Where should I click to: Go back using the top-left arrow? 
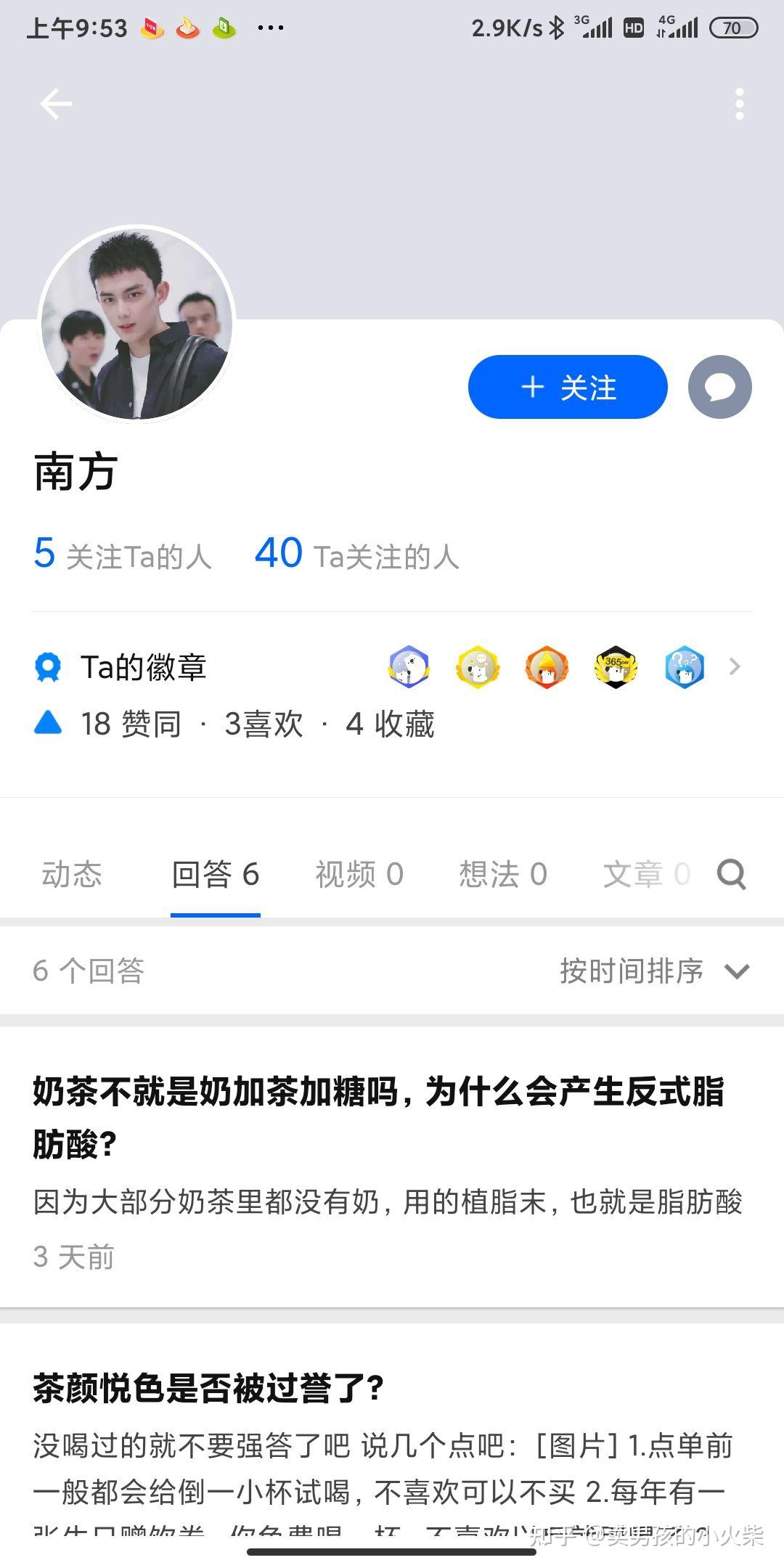pyautogui.click(x=56, y=104)
